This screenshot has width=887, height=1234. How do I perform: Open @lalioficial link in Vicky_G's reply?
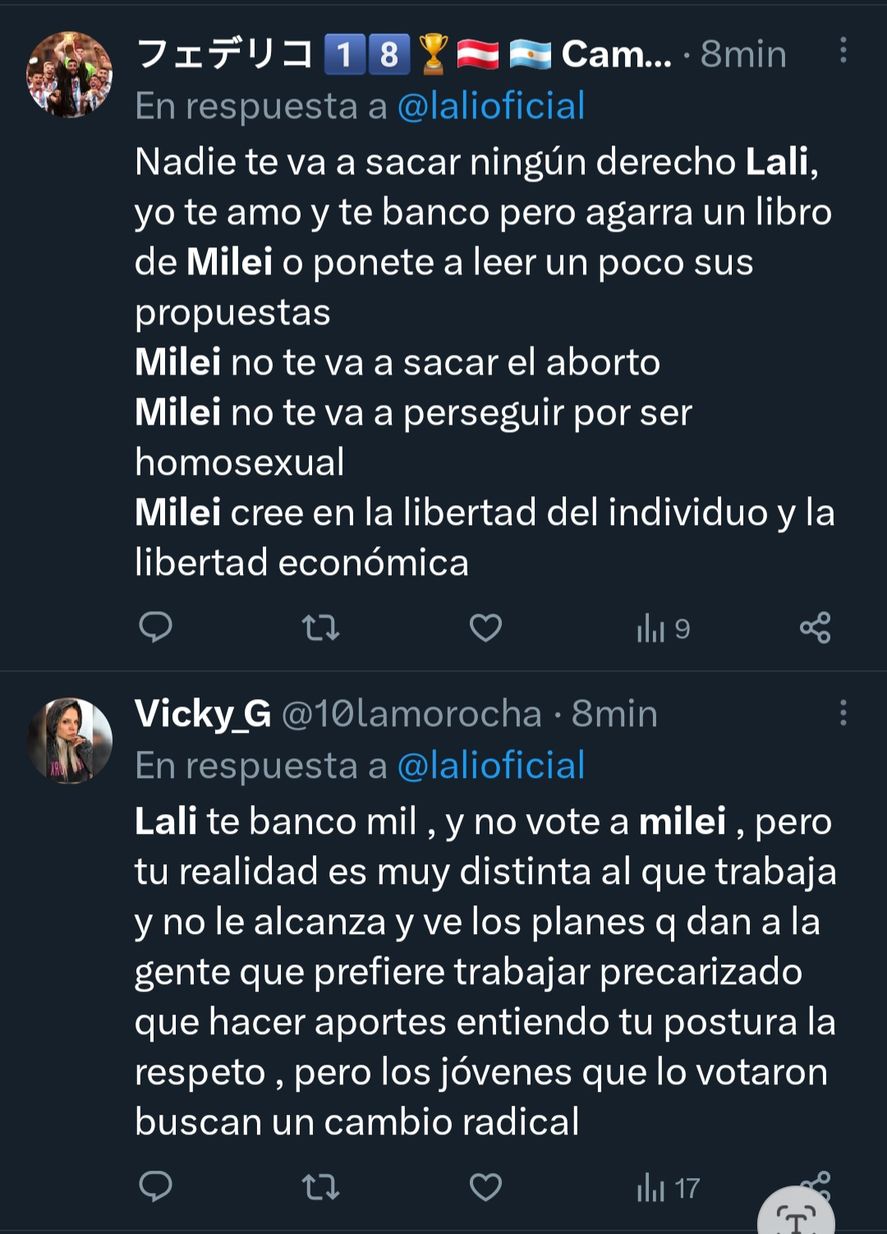(490, 765)
